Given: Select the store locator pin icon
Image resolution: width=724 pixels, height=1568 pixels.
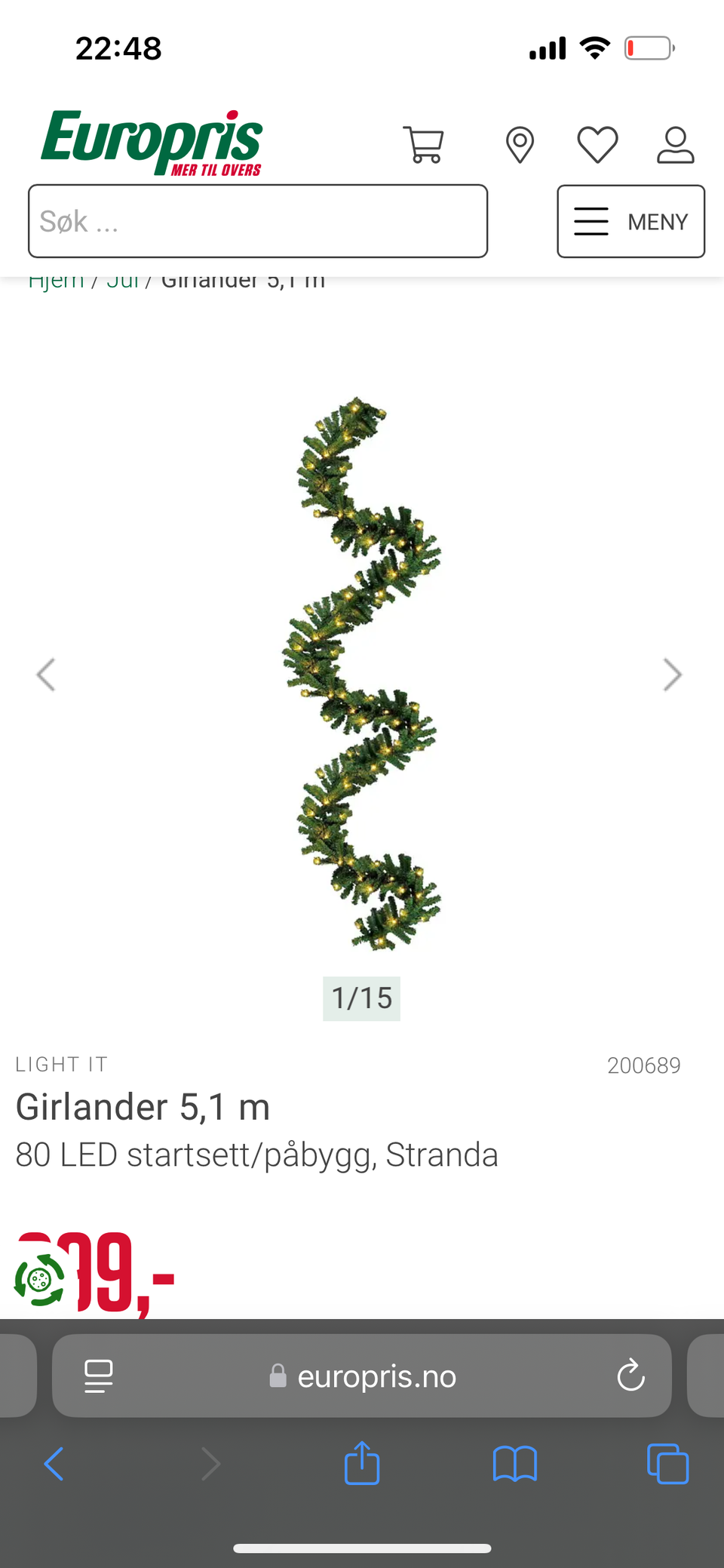Looking at the screenshot, I should pos(519,143).
